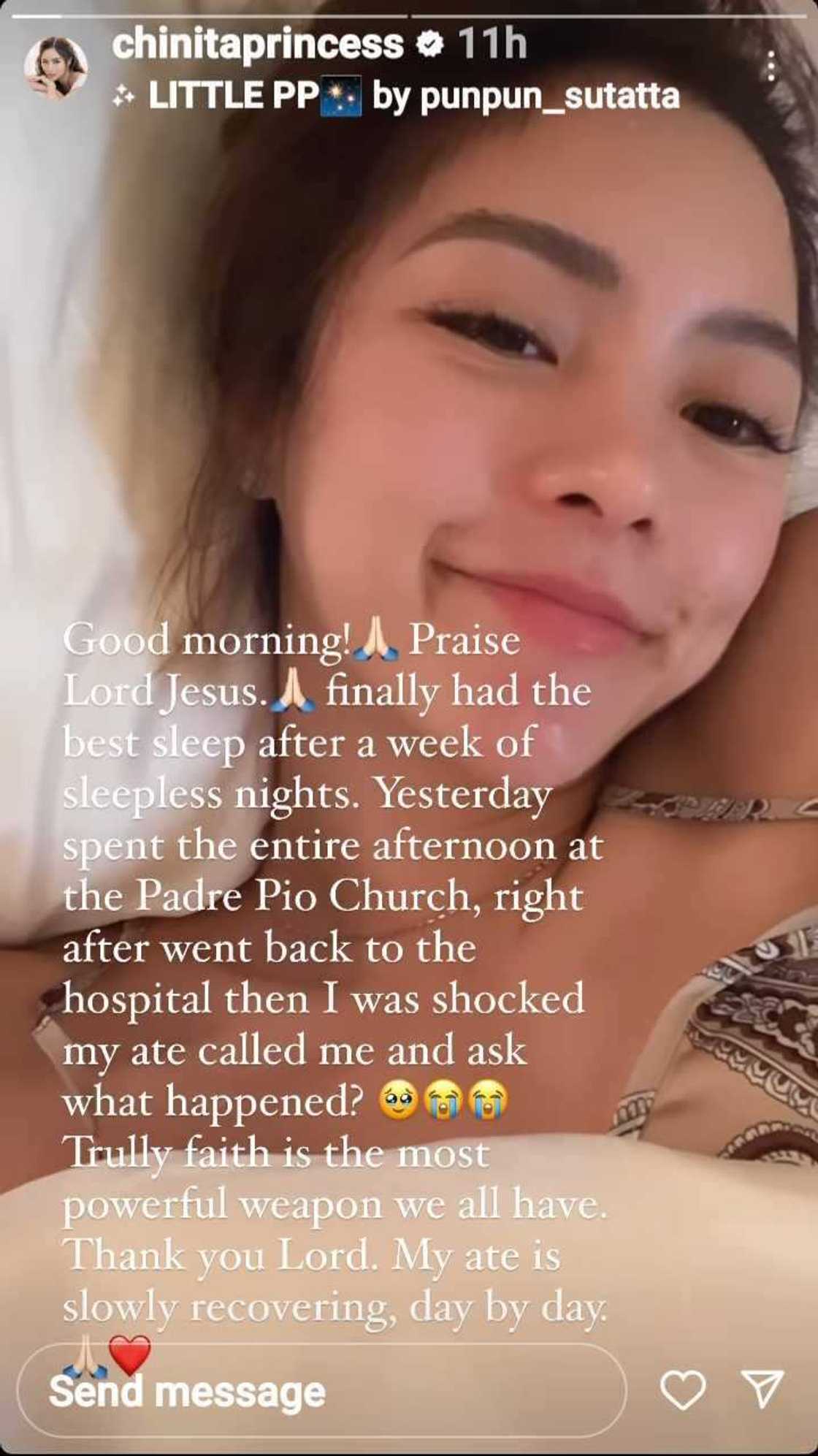
Task: Like this story with the heart
Action: point(683,1389)
